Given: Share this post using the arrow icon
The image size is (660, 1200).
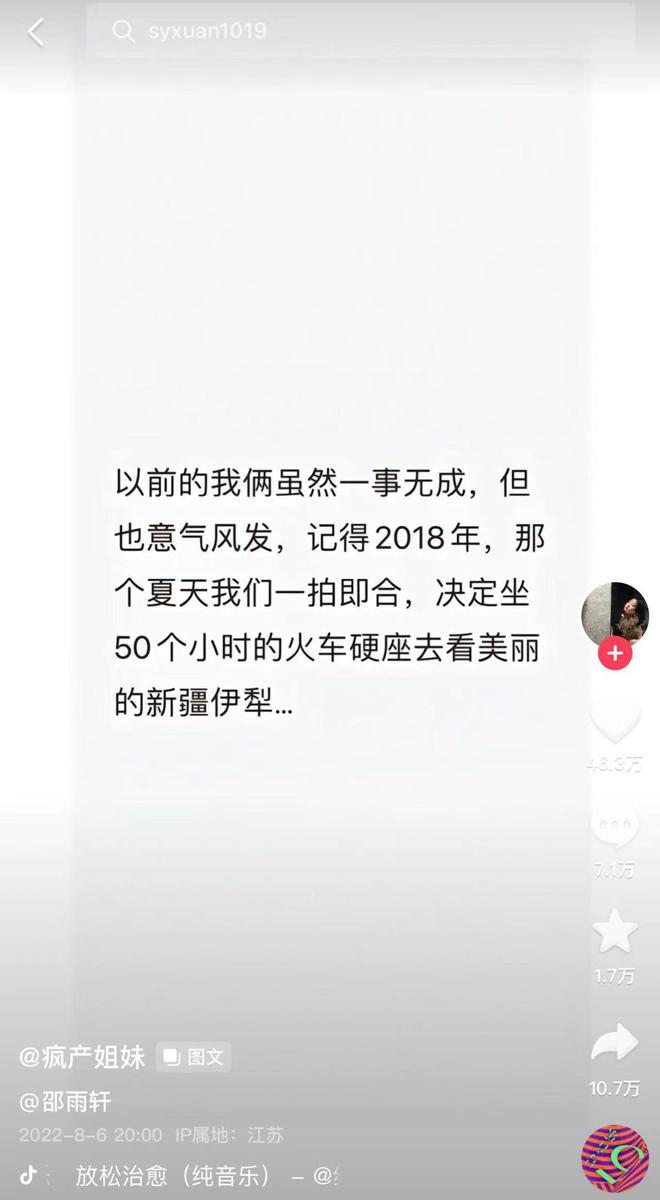Looking at the screenshot, I should click(x=614, y=1043).
